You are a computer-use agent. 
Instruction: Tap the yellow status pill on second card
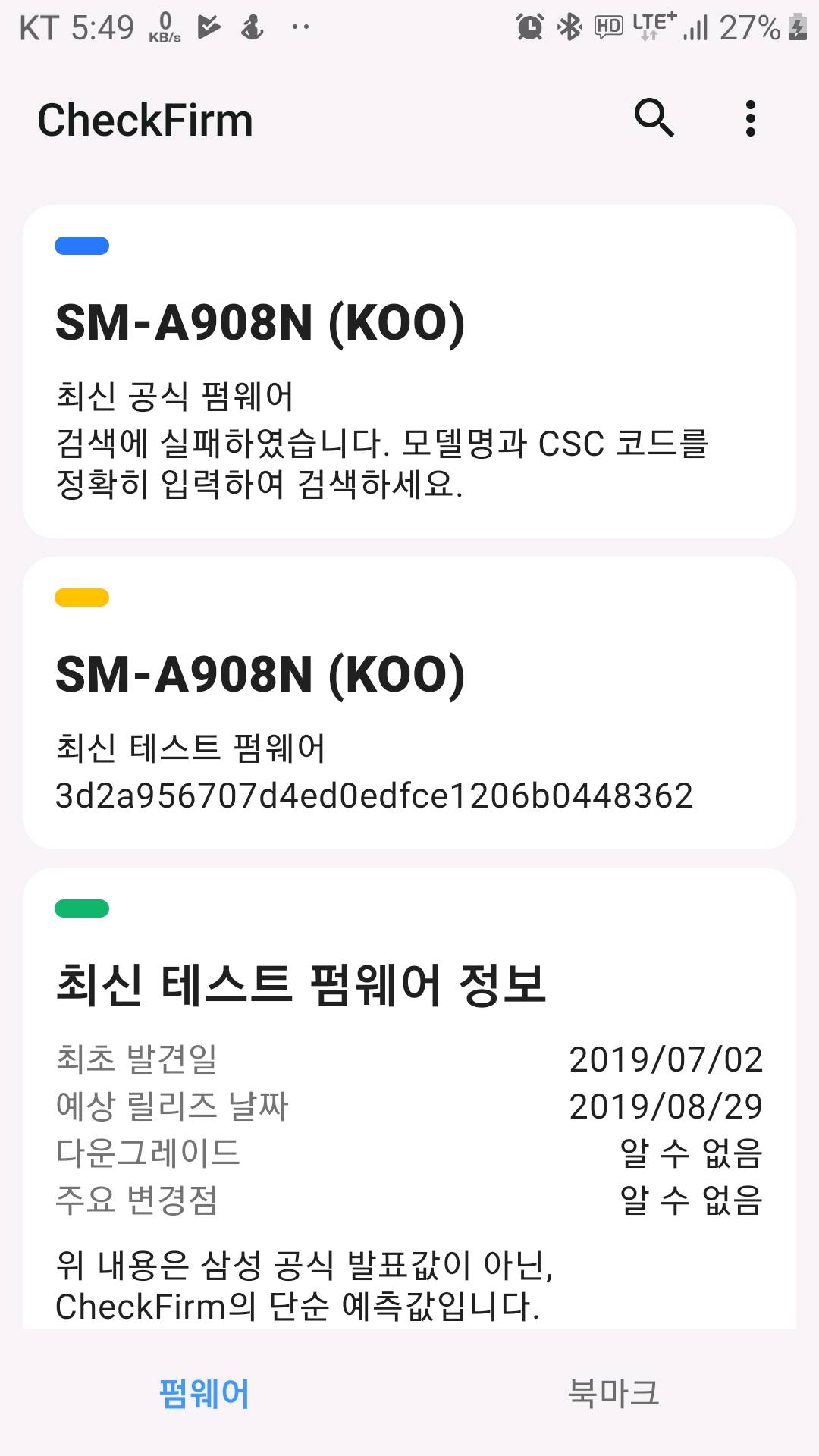(82, 599)
